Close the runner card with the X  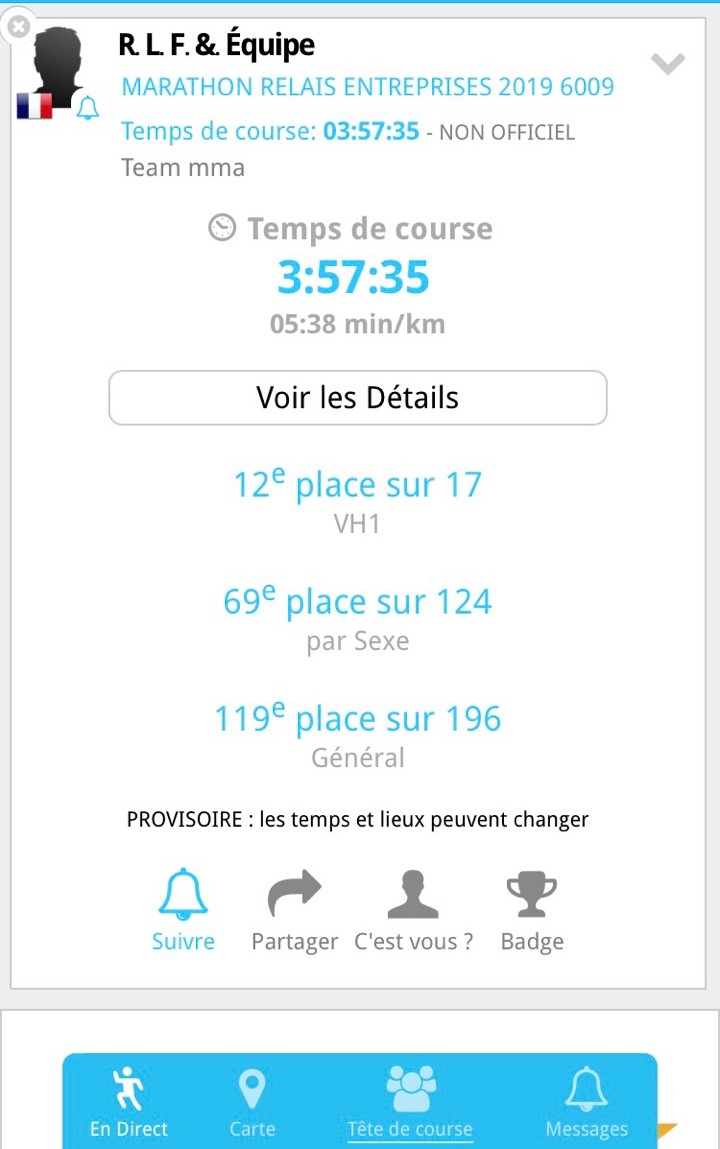(18, 27)
